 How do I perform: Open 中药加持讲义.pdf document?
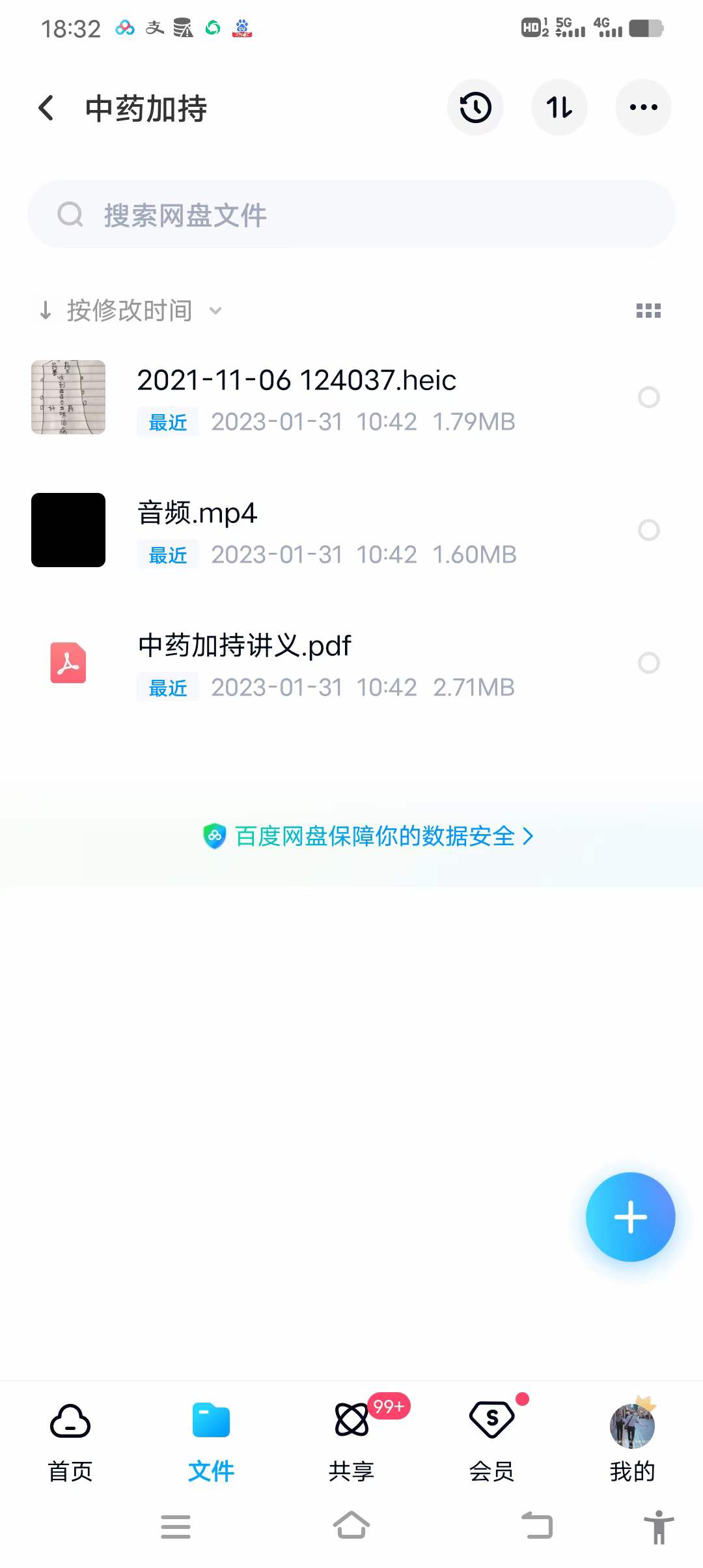click(244, 646)
